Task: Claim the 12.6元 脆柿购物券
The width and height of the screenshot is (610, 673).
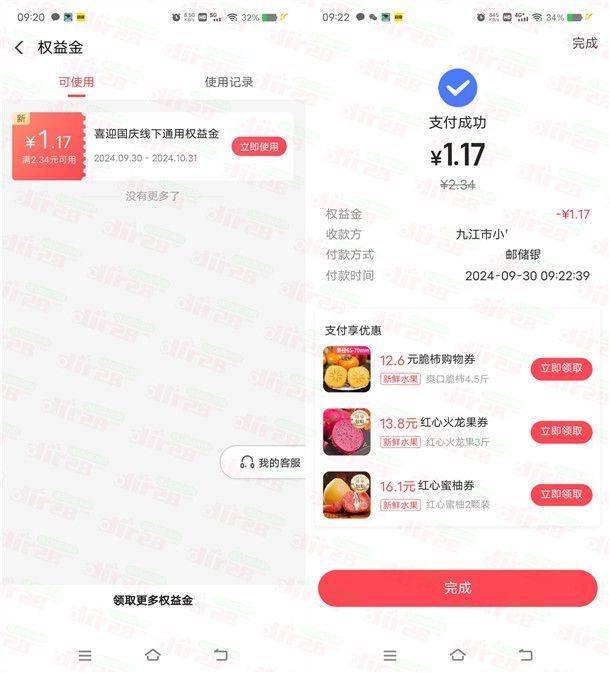Action: [561, 369]
